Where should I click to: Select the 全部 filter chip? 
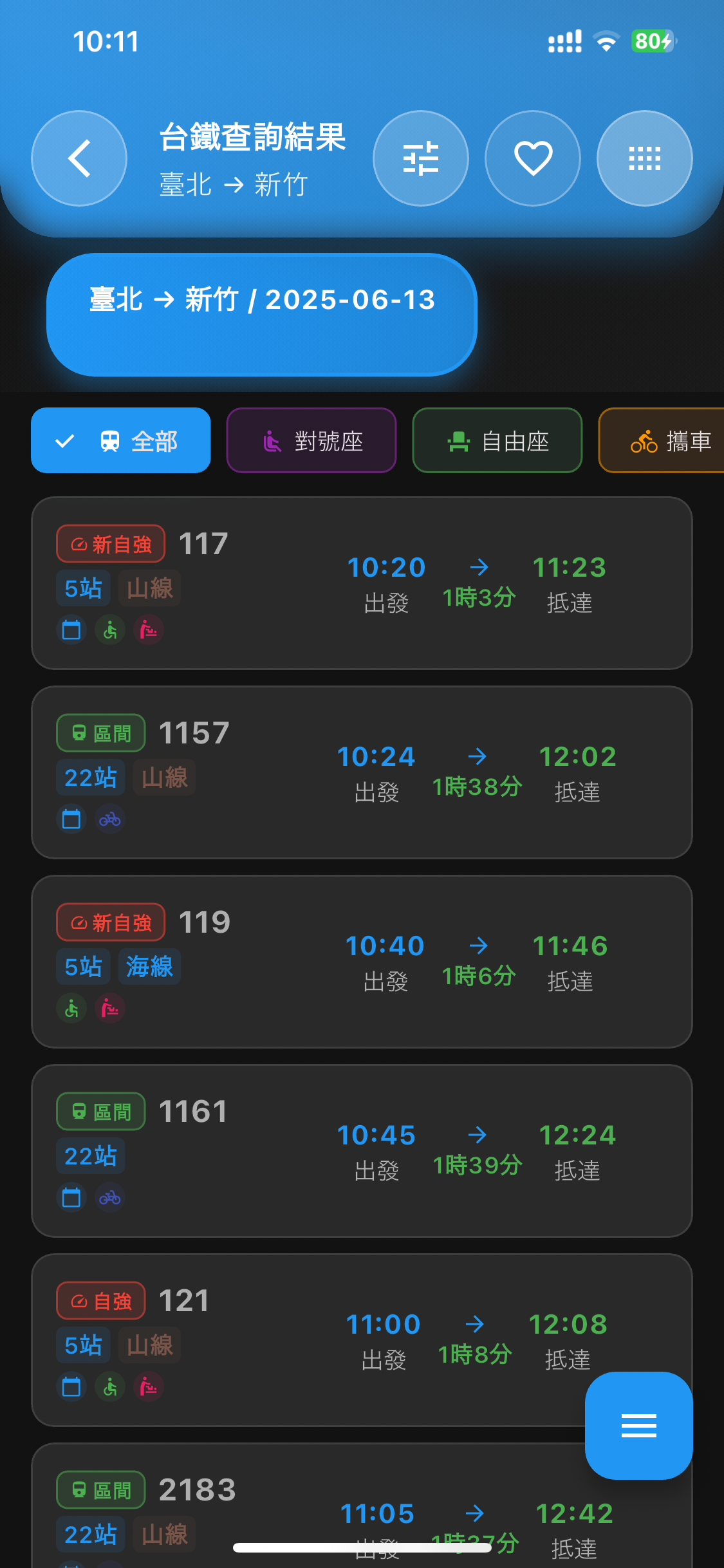(121, 440)
